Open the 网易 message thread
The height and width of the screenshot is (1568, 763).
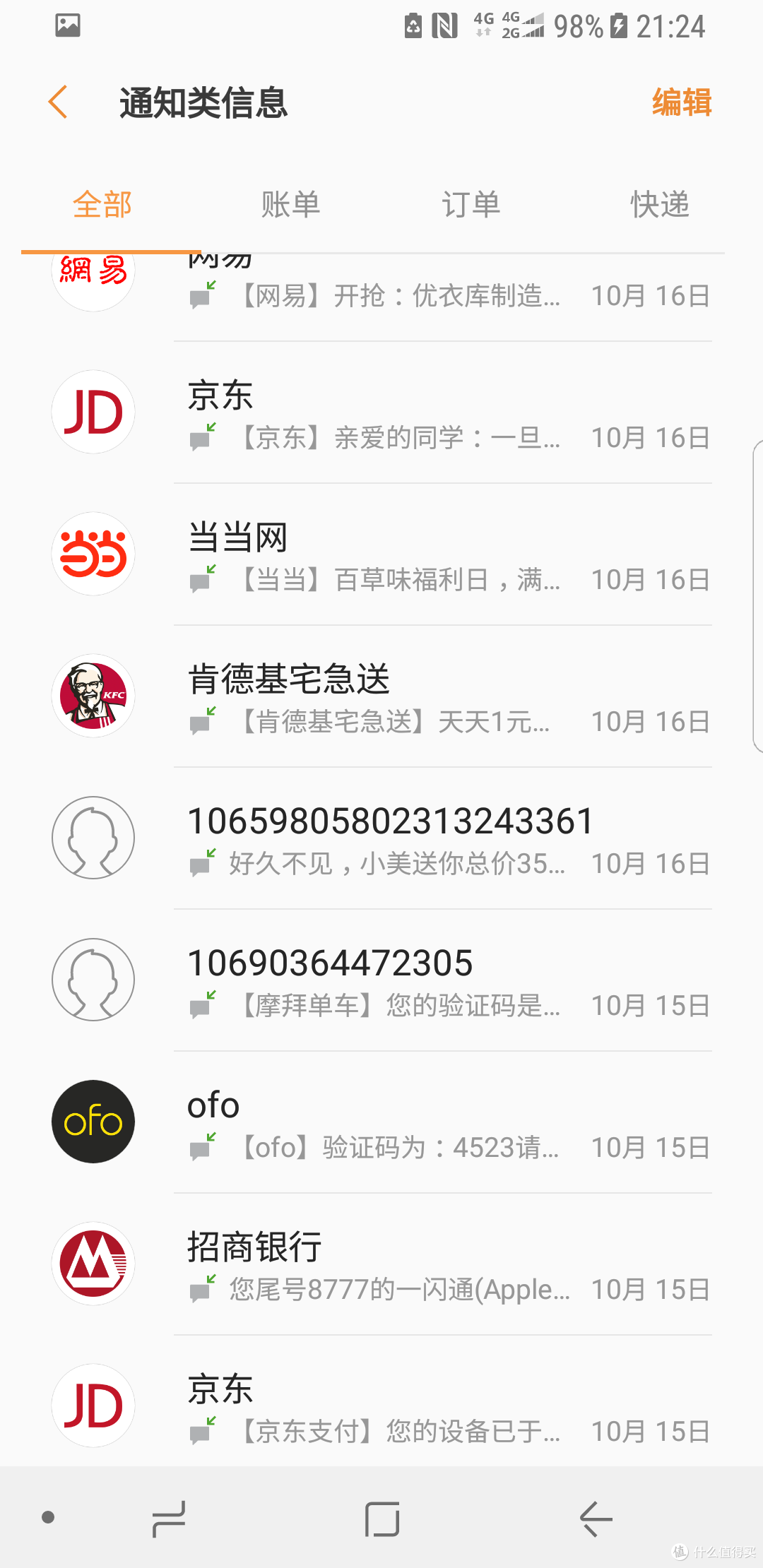(x=381, y=297)
